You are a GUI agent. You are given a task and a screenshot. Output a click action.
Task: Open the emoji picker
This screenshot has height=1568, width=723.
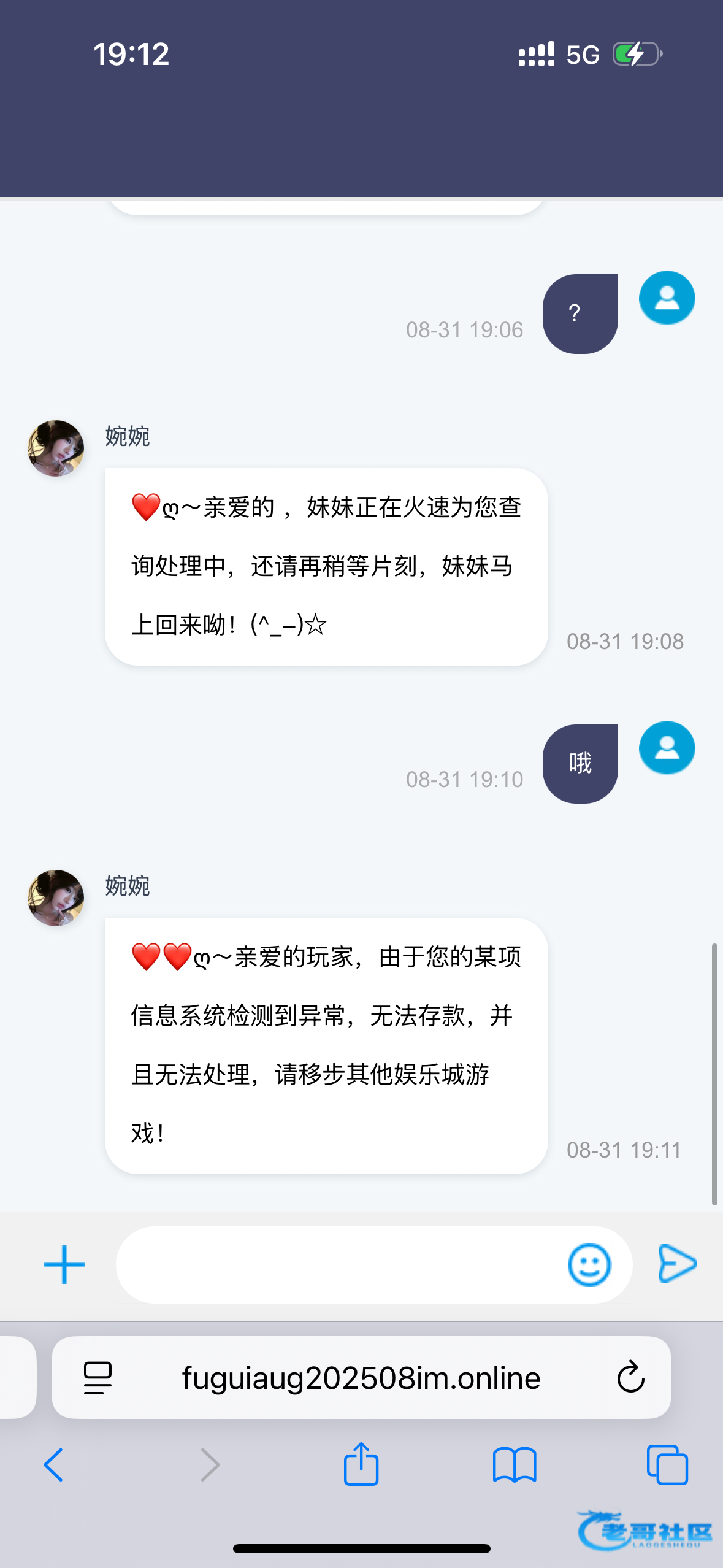(x=589, y=1264)
